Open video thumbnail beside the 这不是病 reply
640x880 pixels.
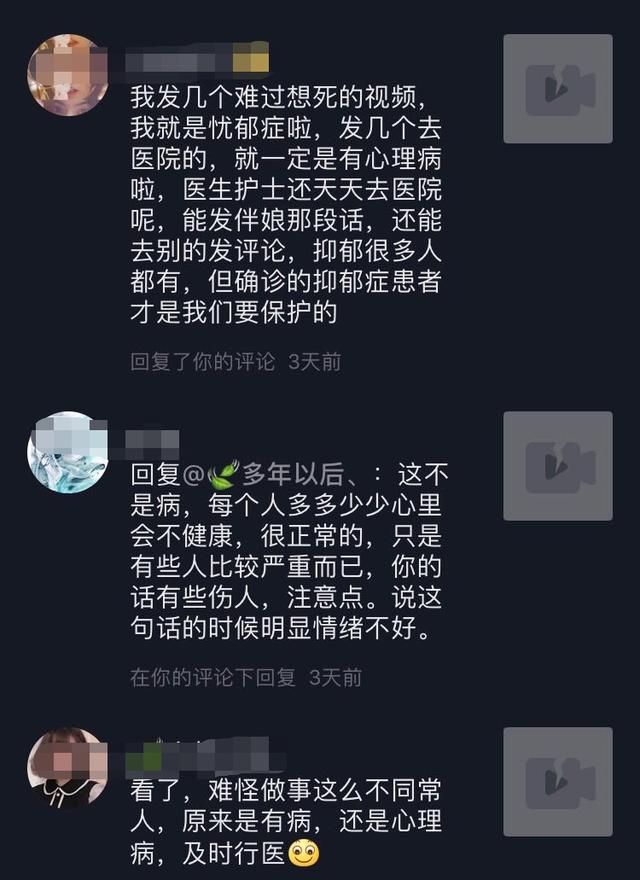point(557,466)
